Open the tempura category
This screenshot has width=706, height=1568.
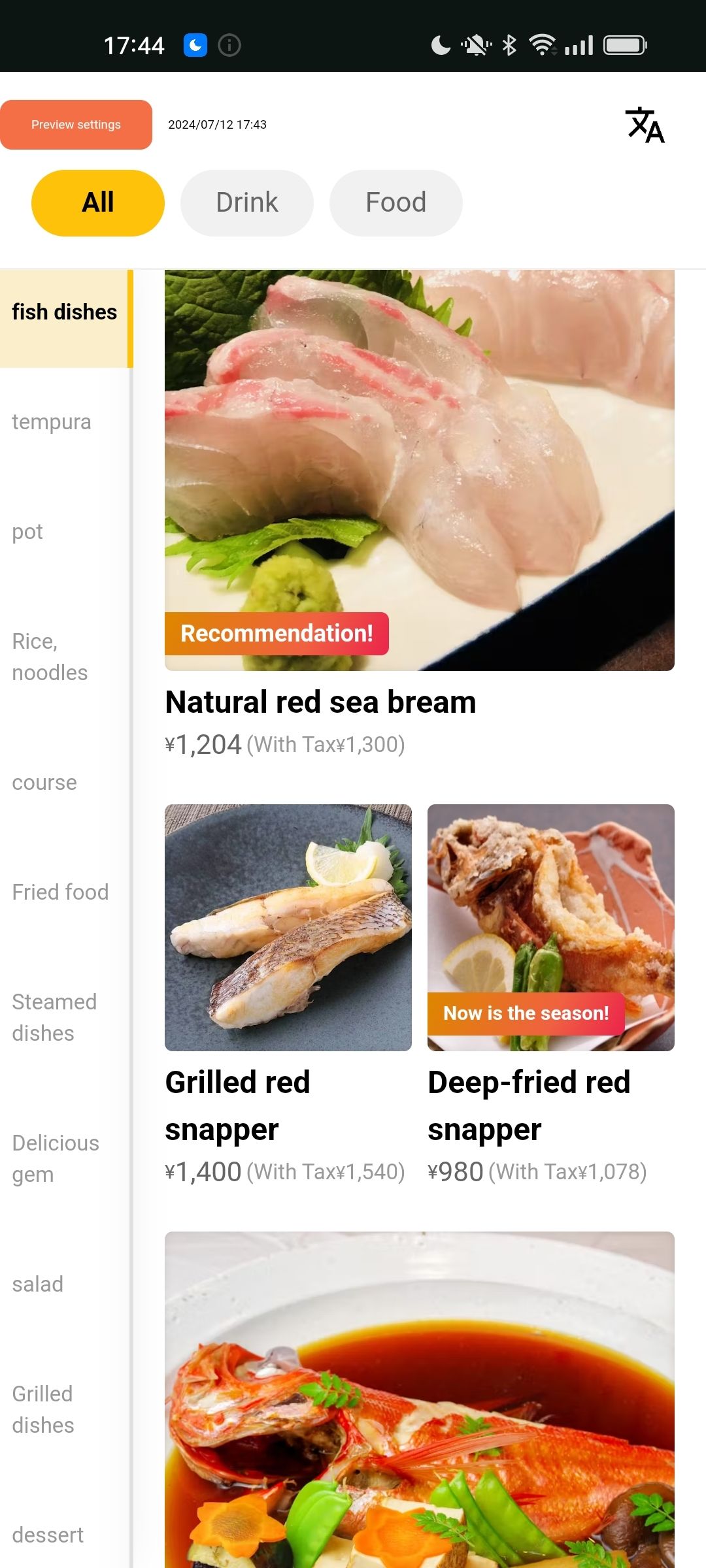(x=52, y=422)
